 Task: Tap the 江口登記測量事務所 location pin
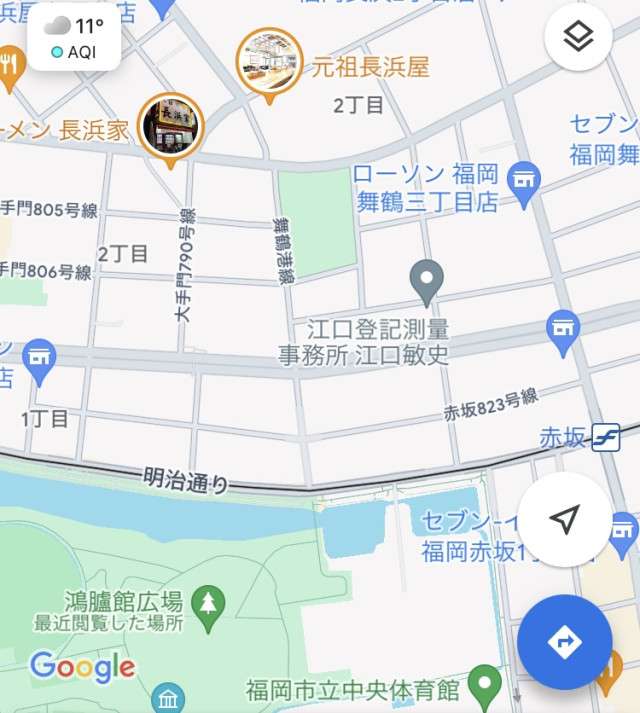point(427,281)
